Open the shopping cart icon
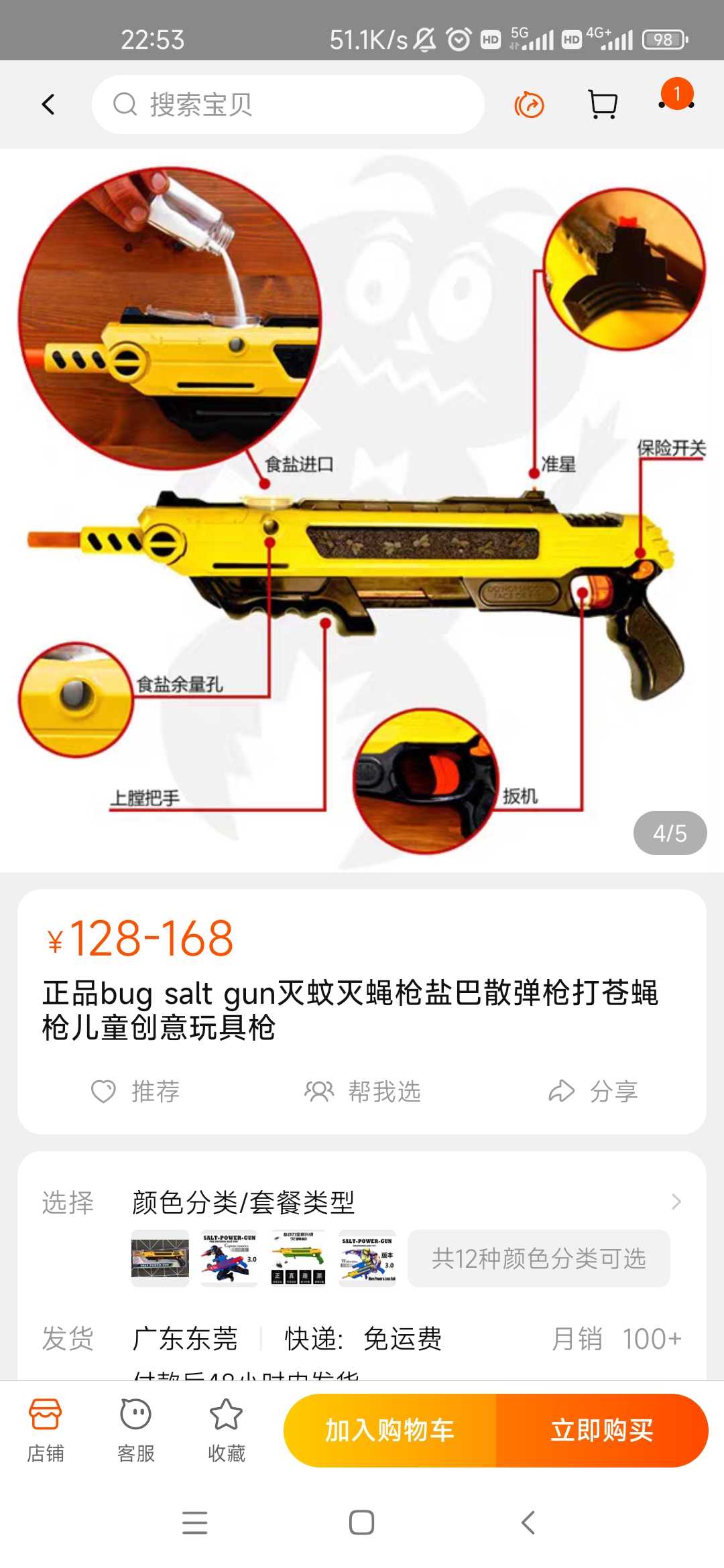This screenshot has width=724, height=1568. point(603,105)
